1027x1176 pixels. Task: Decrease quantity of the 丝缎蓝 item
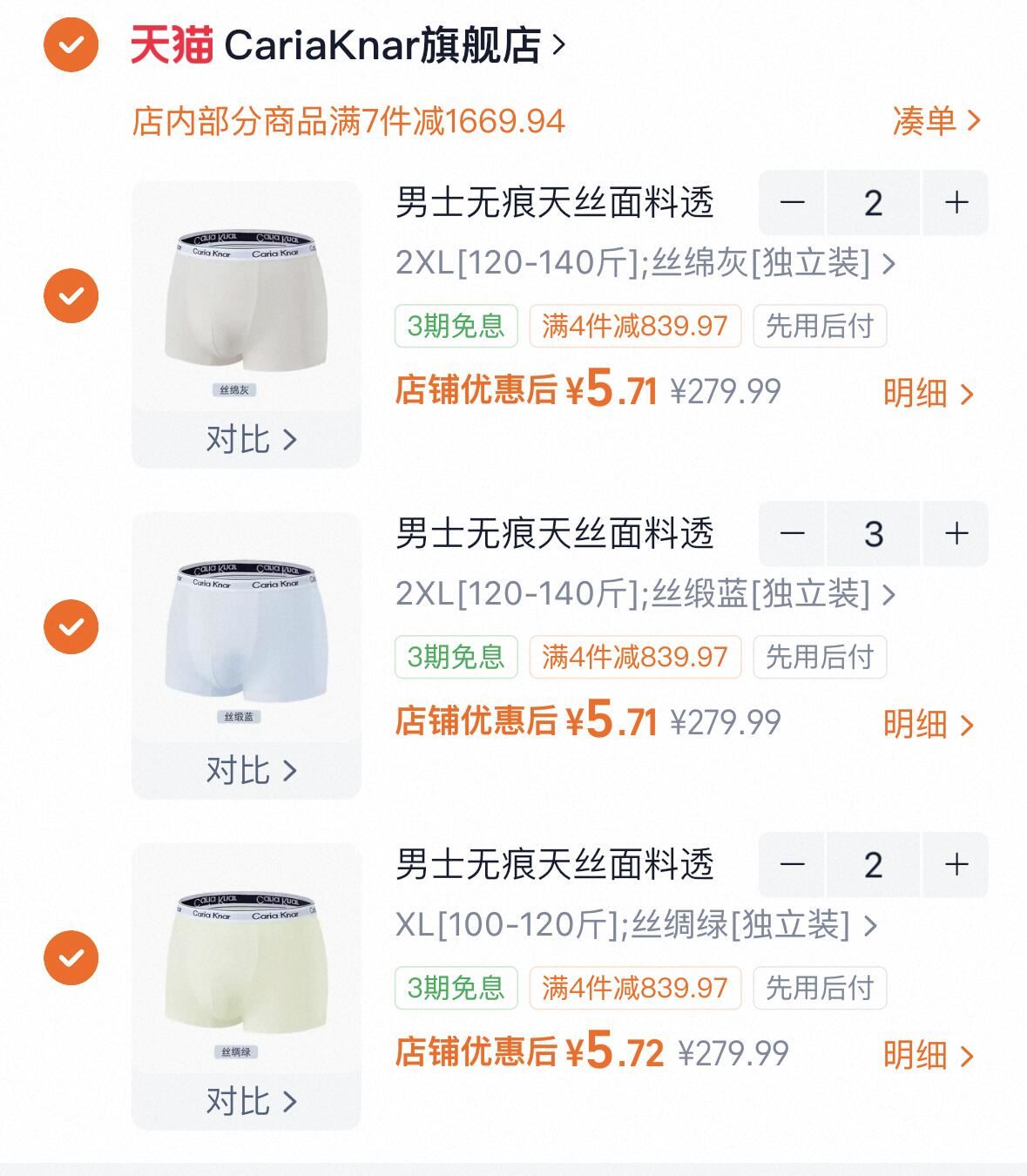792,534
